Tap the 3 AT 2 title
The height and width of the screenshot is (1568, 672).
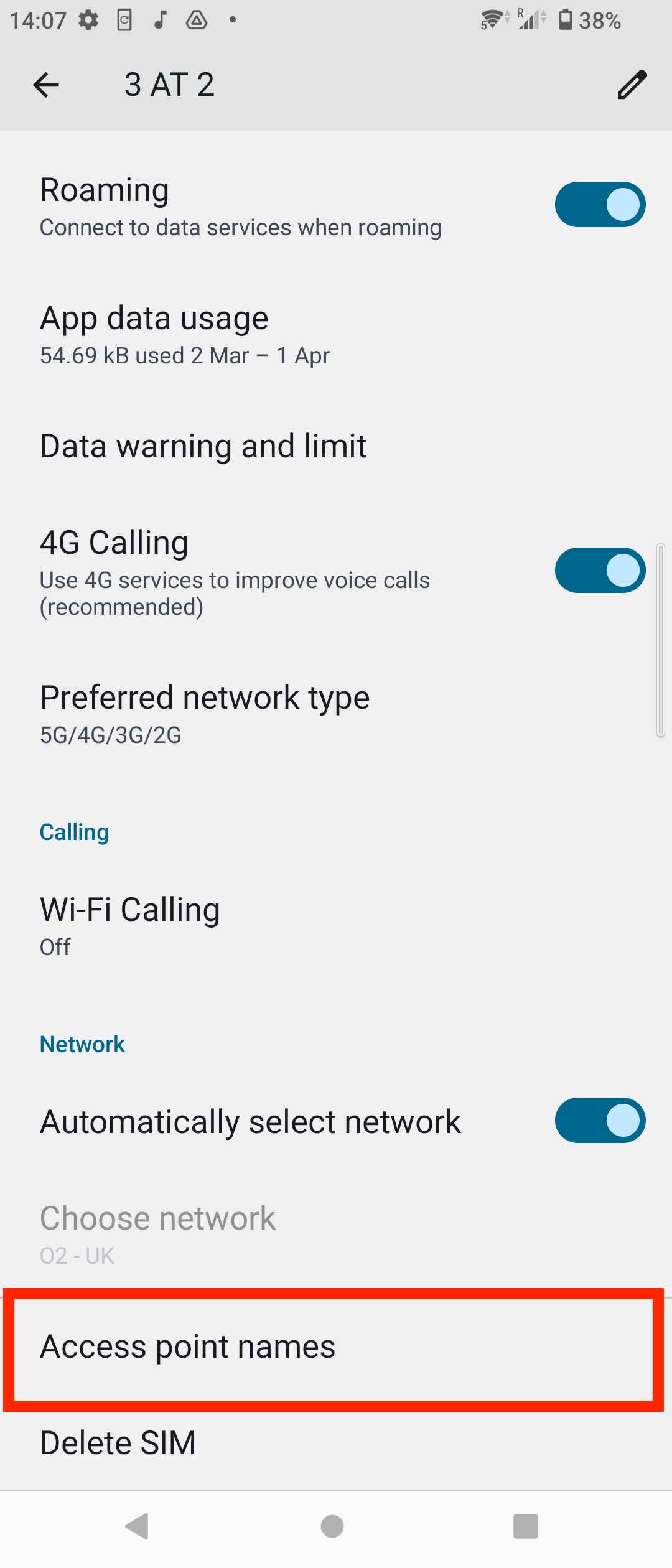pyautogui.click(x=169, y=84)
